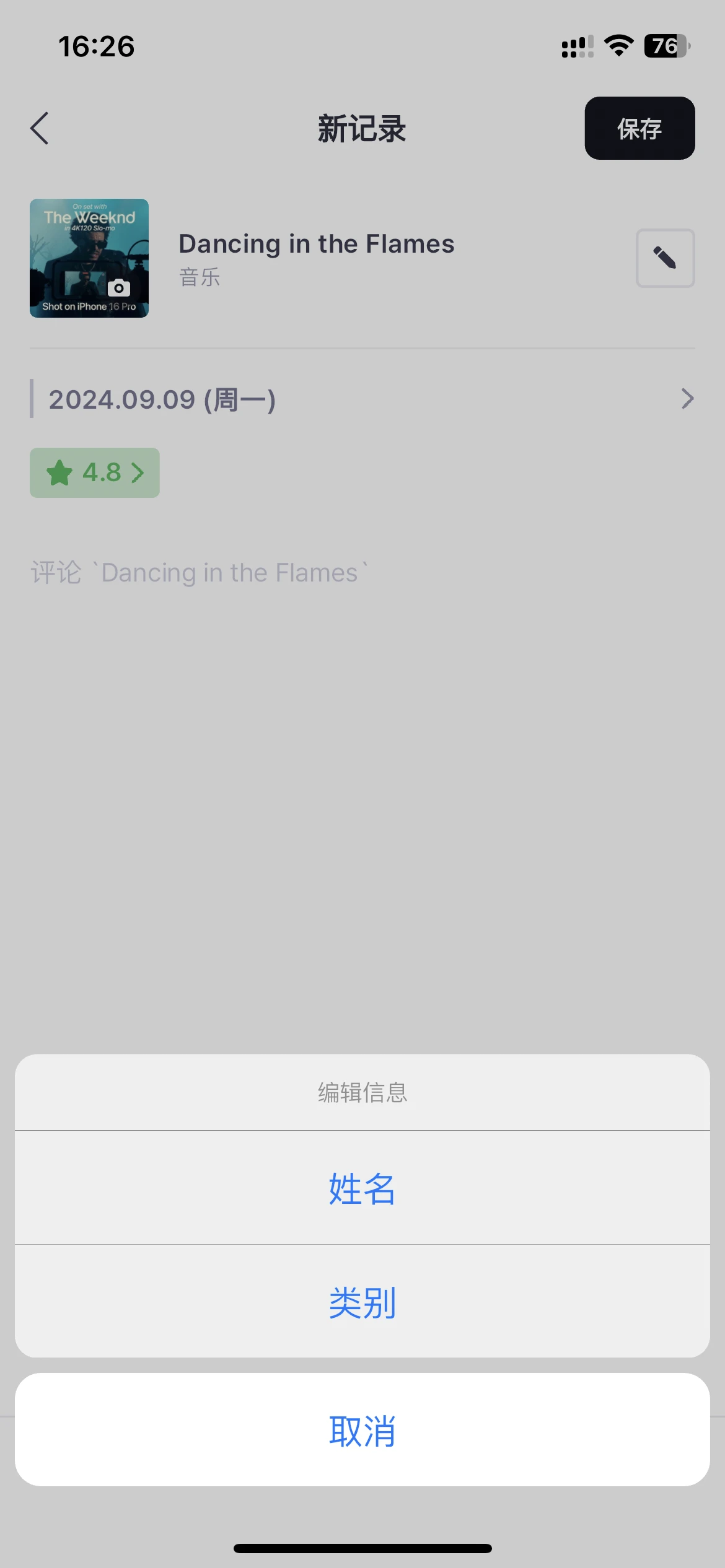The width and height of the screenshot is (725, 1568).
Task: Choose 类别 to edit the category
Action: tap(362, 1302)
